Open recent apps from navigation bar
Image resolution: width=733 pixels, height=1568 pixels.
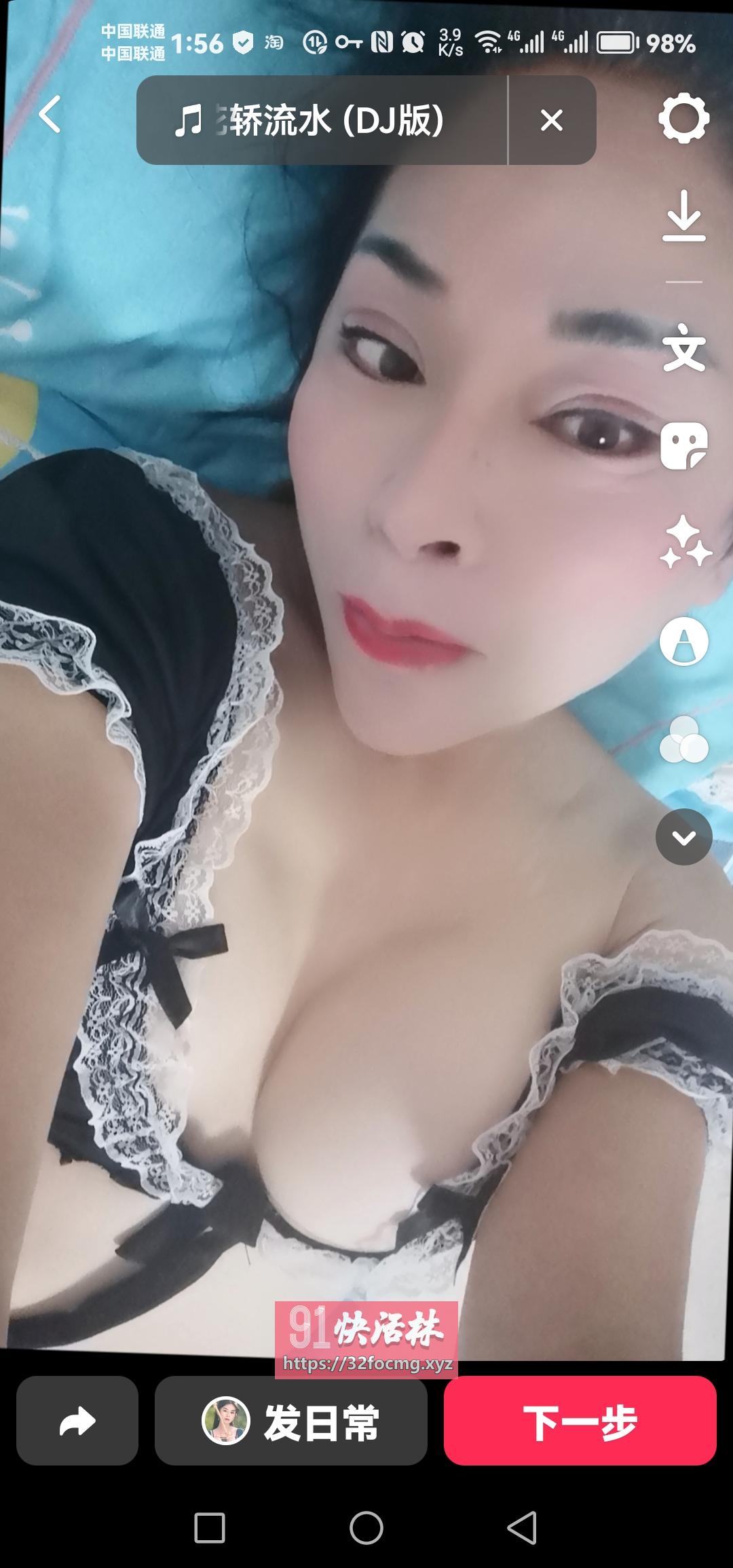point(210,1528)
